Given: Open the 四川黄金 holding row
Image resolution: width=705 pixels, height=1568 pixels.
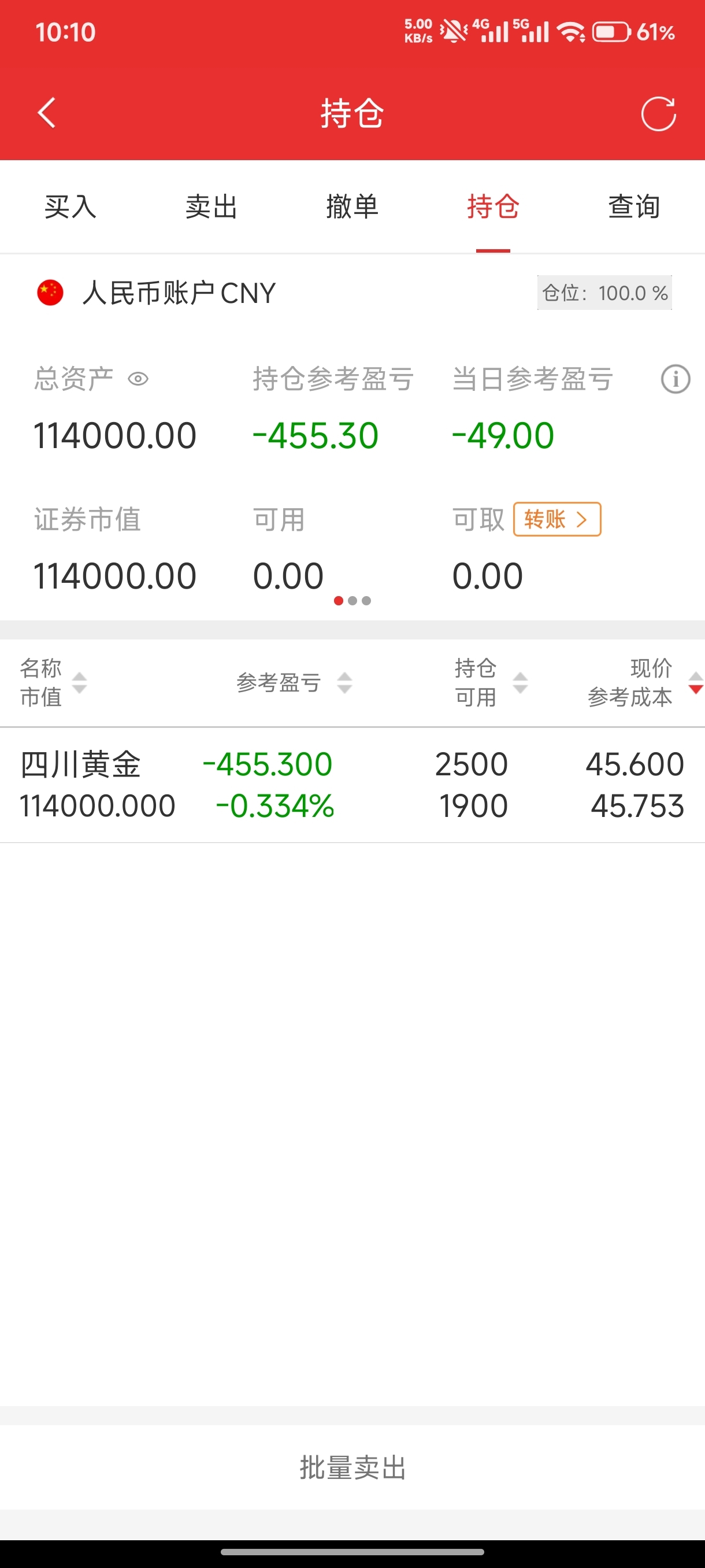Looking at the screenshot, I should point(352,785).
